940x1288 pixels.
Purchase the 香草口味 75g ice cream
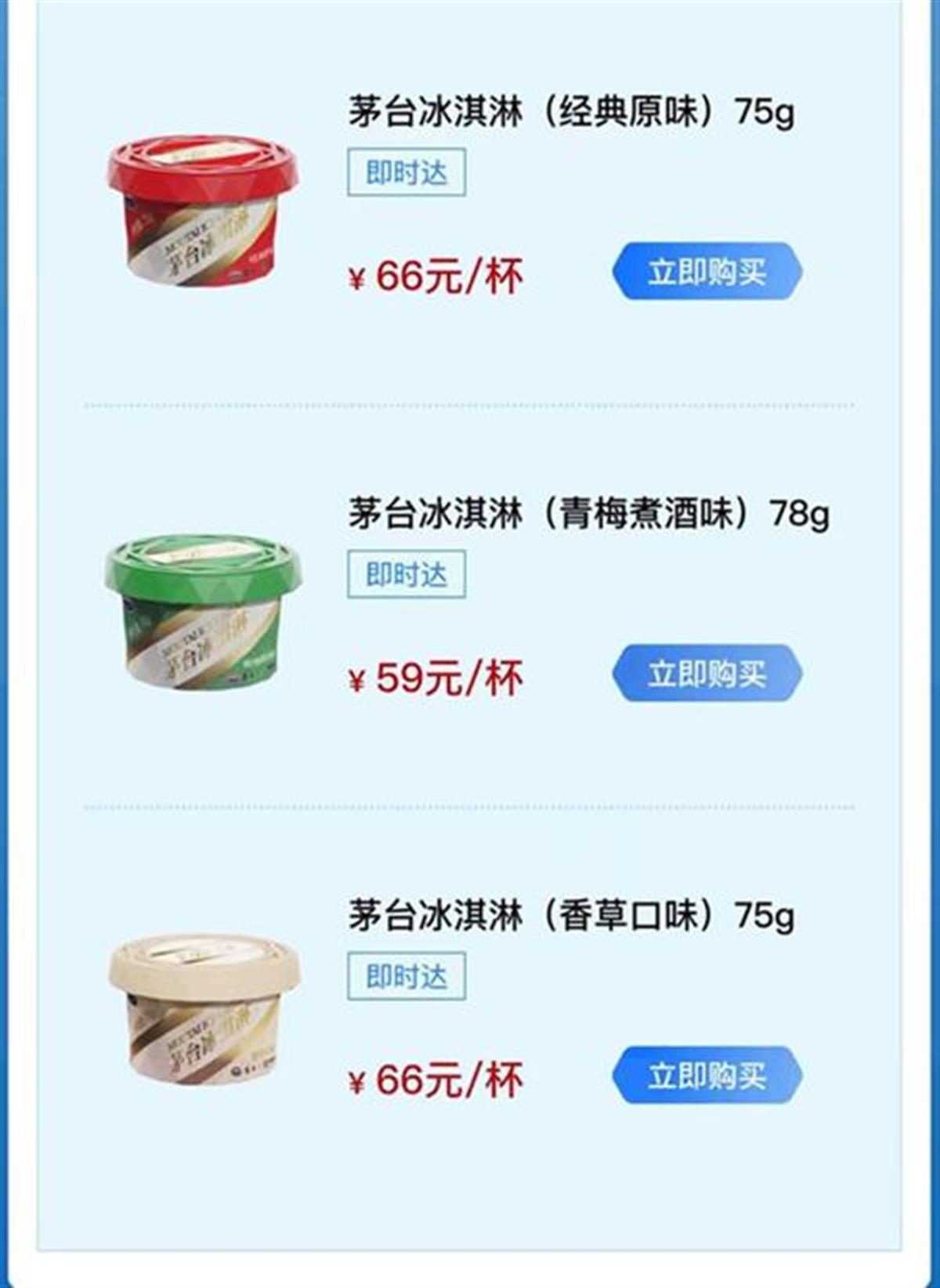[707, 1075]
